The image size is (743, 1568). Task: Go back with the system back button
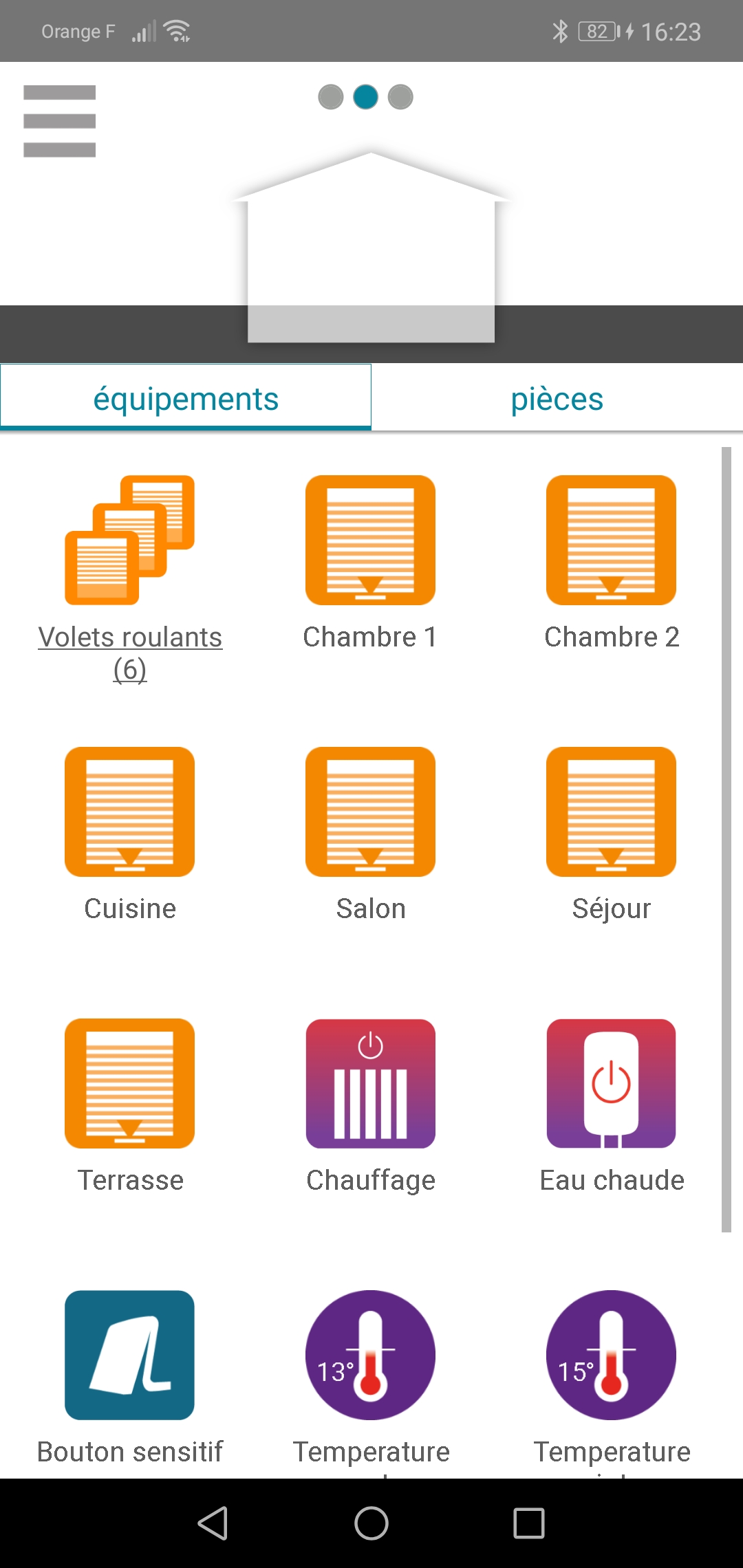[x=213, y=1523]
